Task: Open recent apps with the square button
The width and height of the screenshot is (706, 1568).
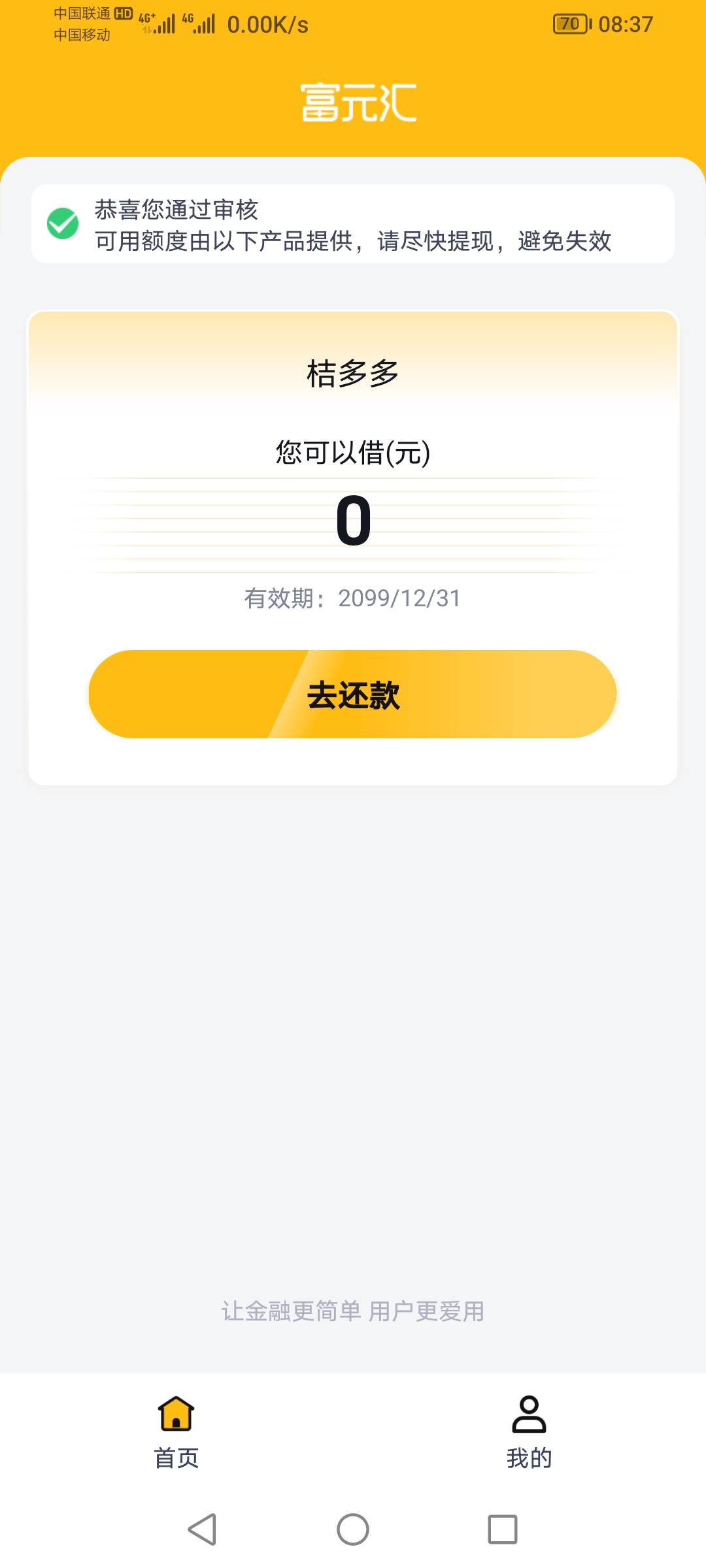Action: point(503,1529)
